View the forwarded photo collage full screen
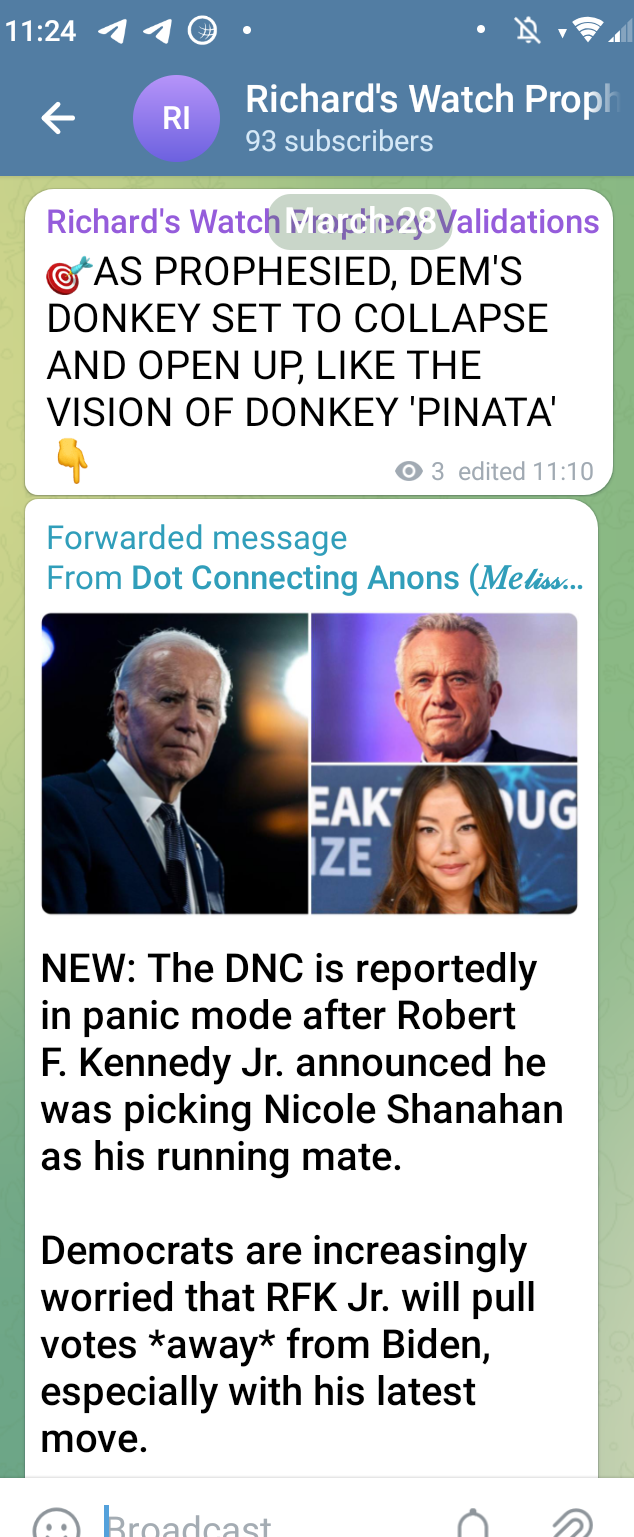Image resolution: width=634 pixels, height=1537 pixels. pyautogui.click(x=309, y=763)
